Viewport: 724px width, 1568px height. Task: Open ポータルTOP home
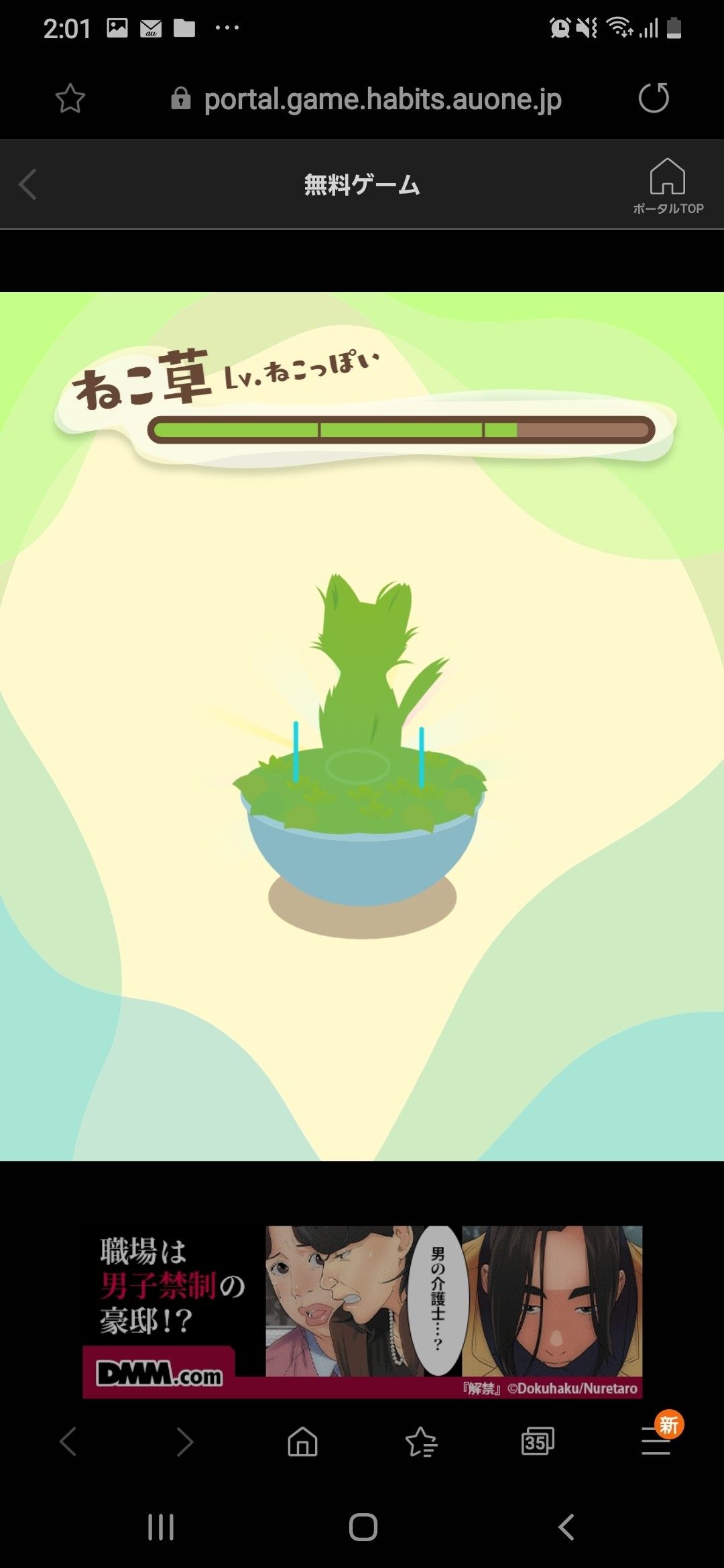[668, 186]
